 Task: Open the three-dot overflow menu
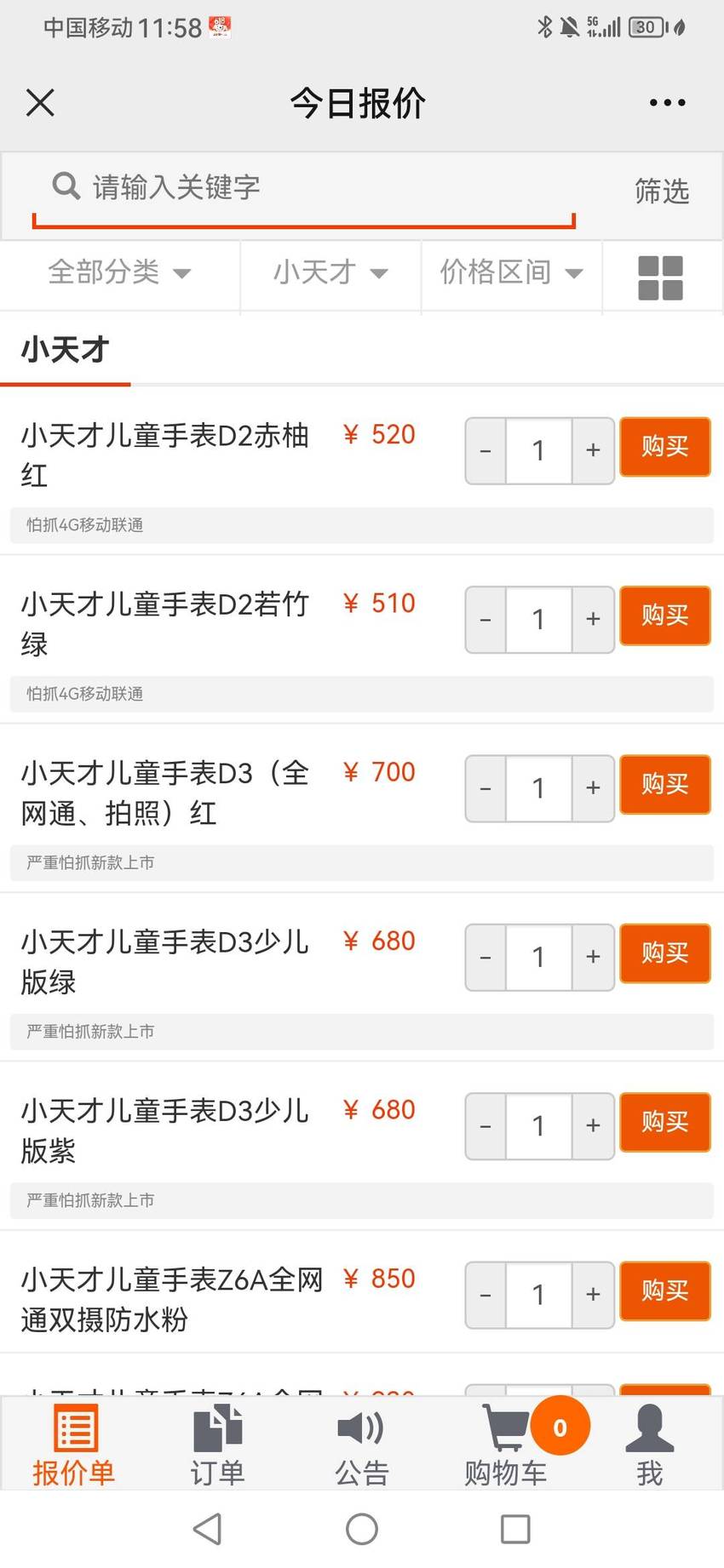(x=667, y=103)
